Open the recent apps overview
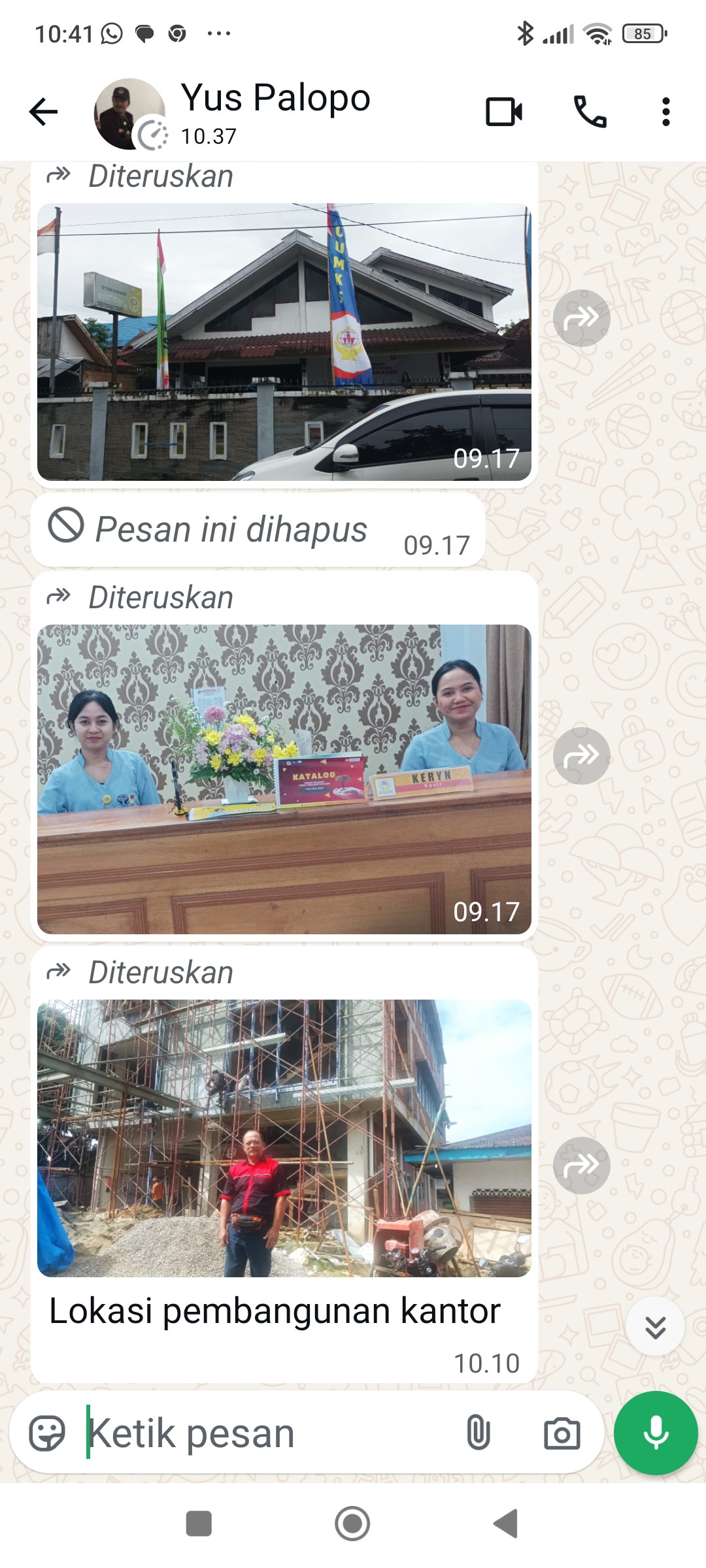 tap(199, 1524)
